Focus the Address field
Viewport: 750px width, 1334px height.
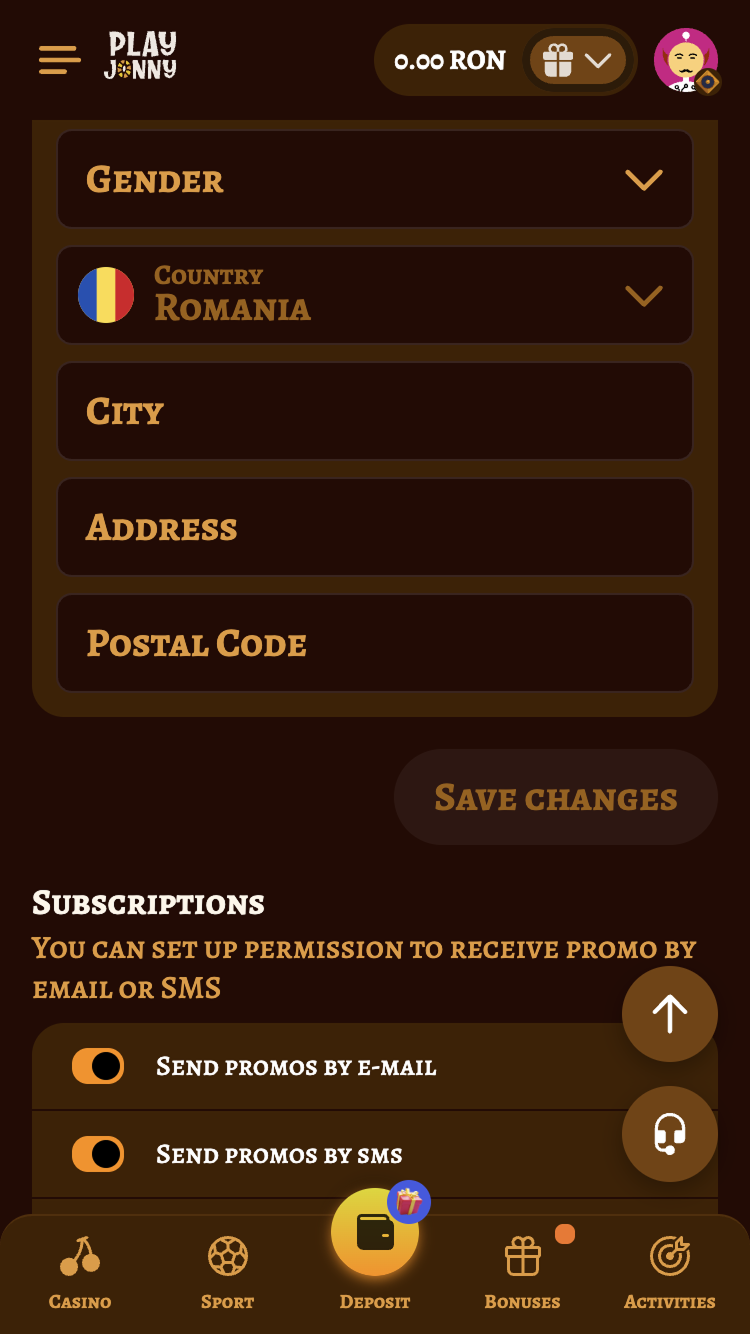[x=374, y=527]
